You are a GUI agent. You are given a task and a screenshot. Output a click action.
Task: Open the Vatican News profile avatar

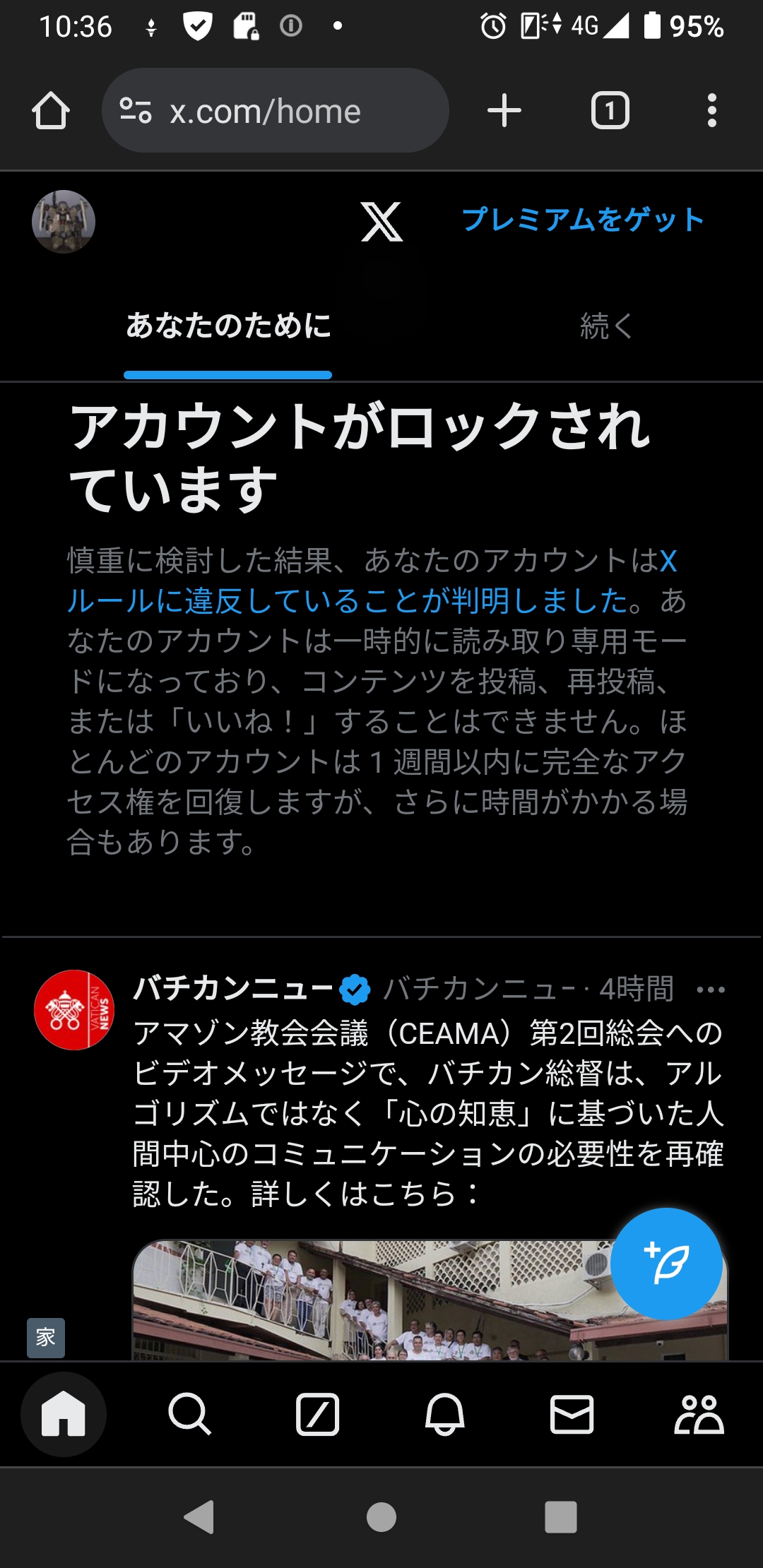point(74,1010)
